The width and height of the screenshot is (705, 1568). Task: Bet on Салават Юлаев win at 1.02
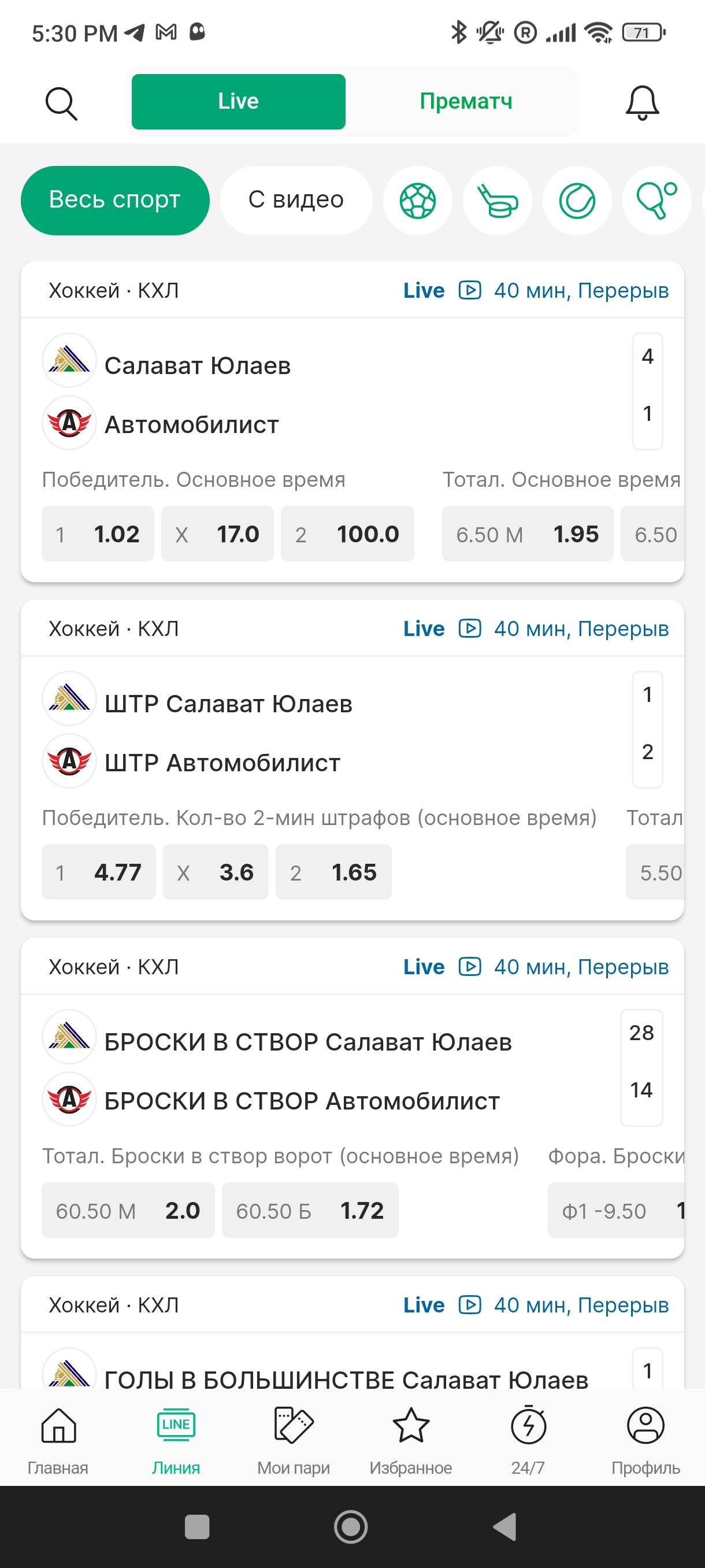[x=97, y=534]
